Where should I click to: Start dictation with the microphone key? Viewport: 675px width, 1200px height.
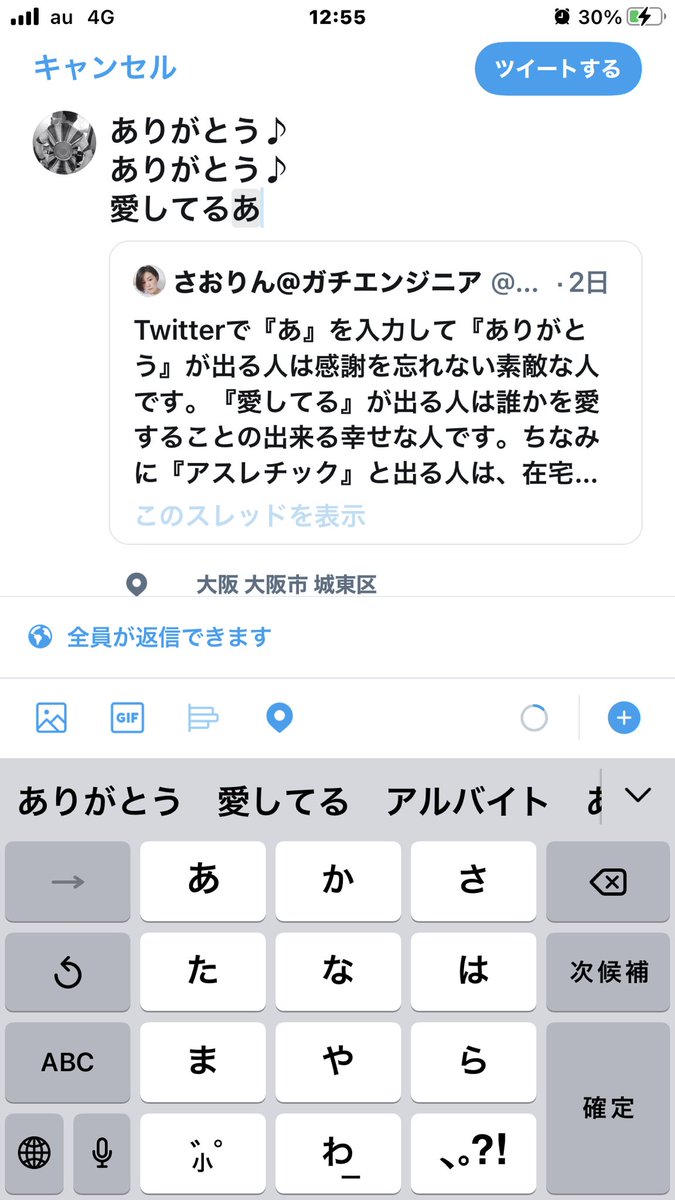pos(101,1154)
